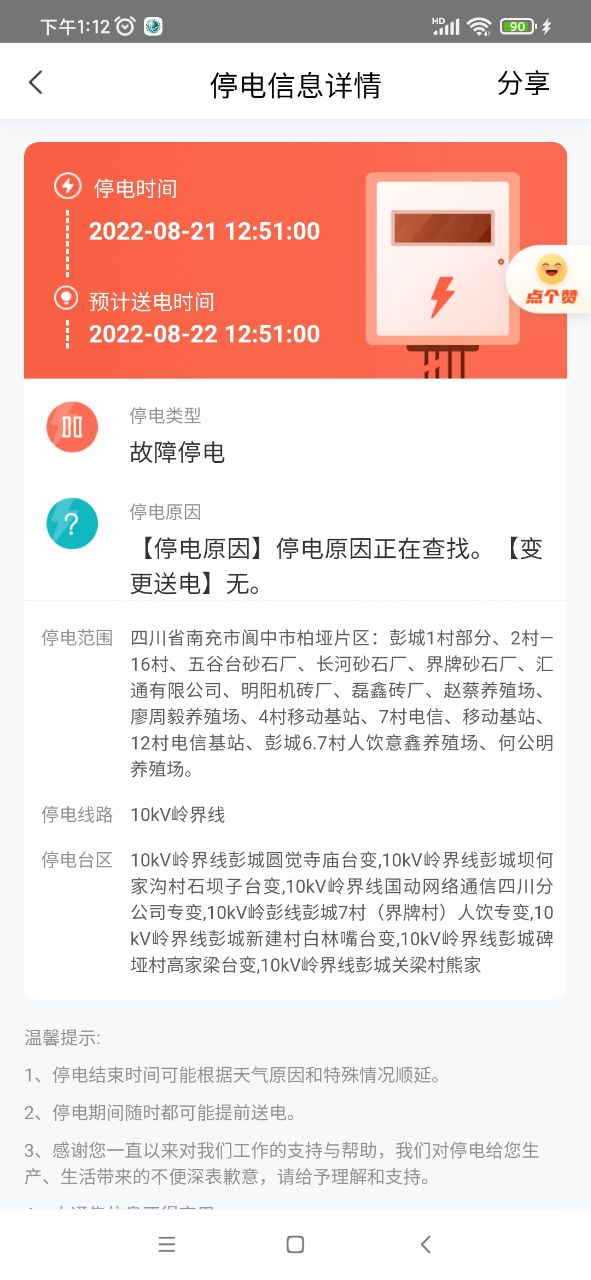Tap the 点个赞 floating like button

tap(550, 280)
